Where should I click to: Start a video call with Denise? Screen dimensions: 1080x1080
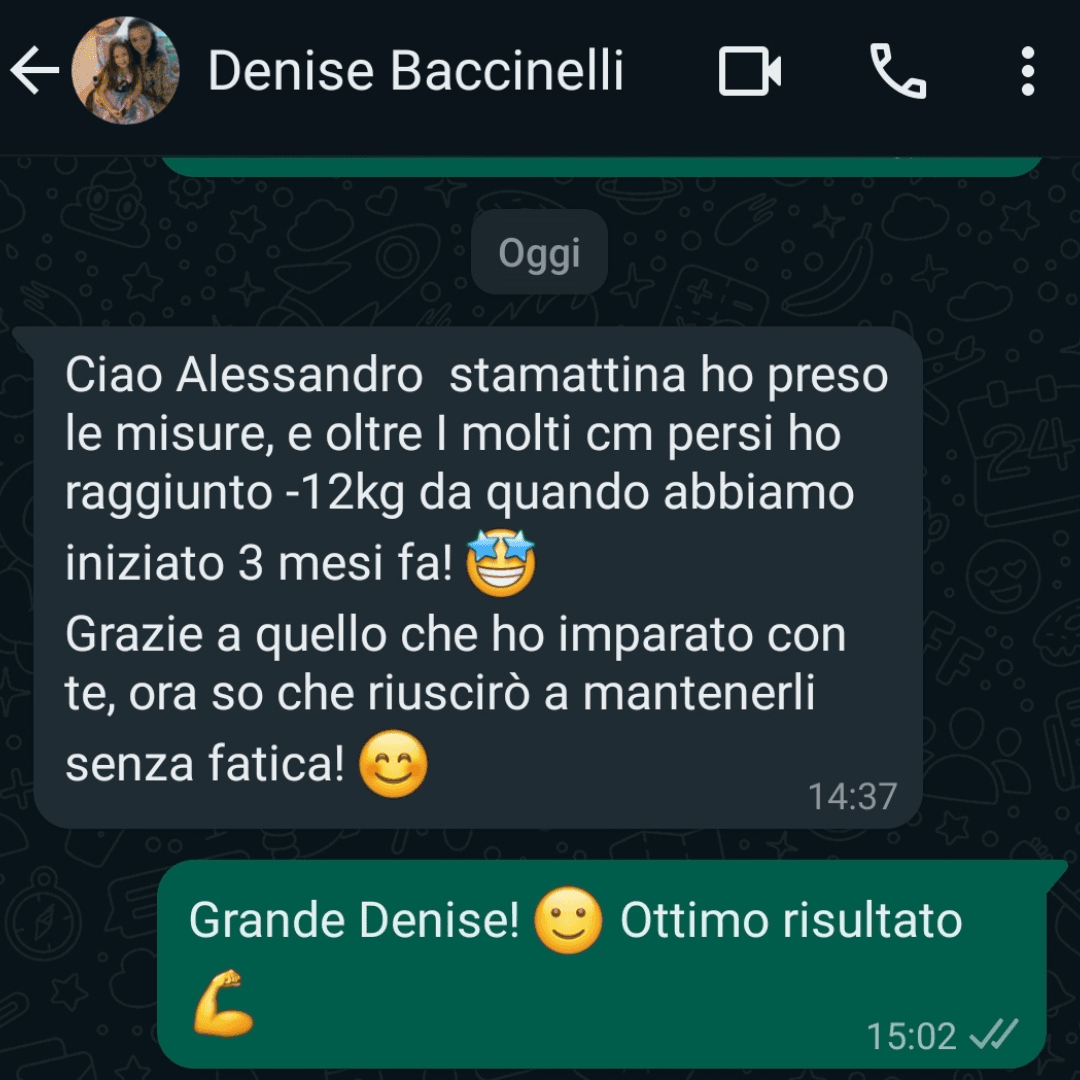[x=750, y=72]
